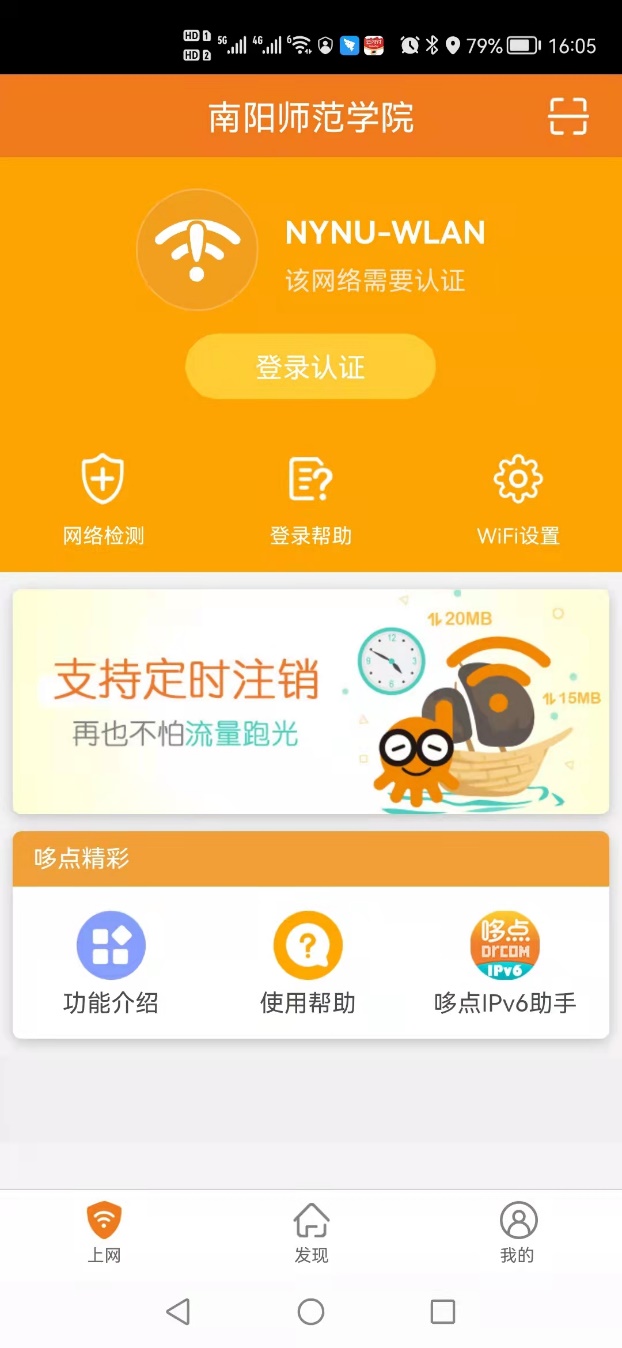
Task: Open the 支持定时注销 banner
Action: click(310, 701)
